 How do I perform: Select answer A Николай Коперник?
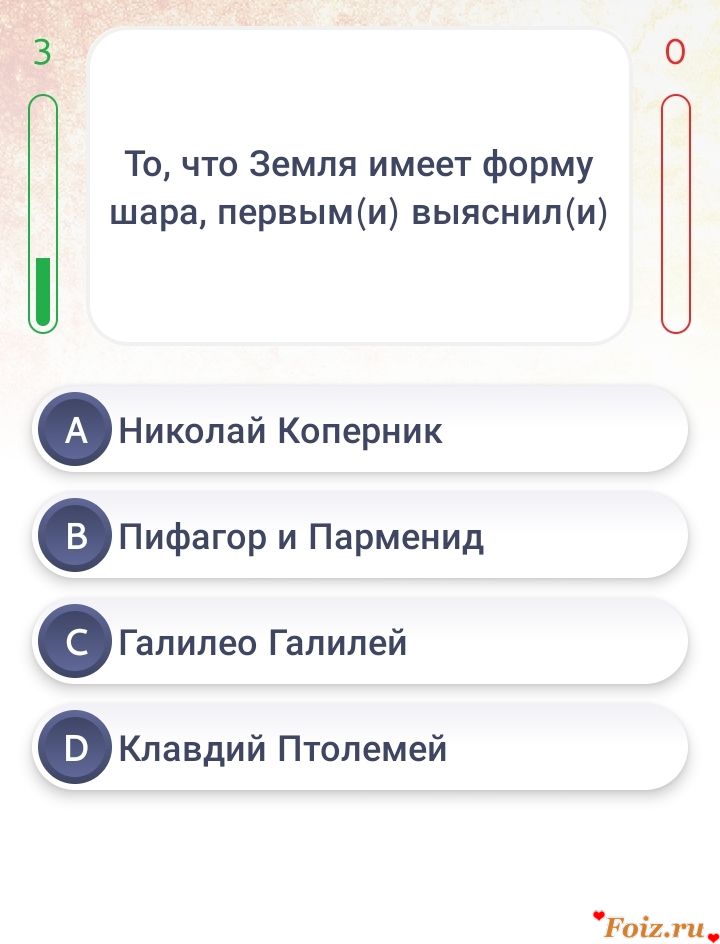pos(360,430)
